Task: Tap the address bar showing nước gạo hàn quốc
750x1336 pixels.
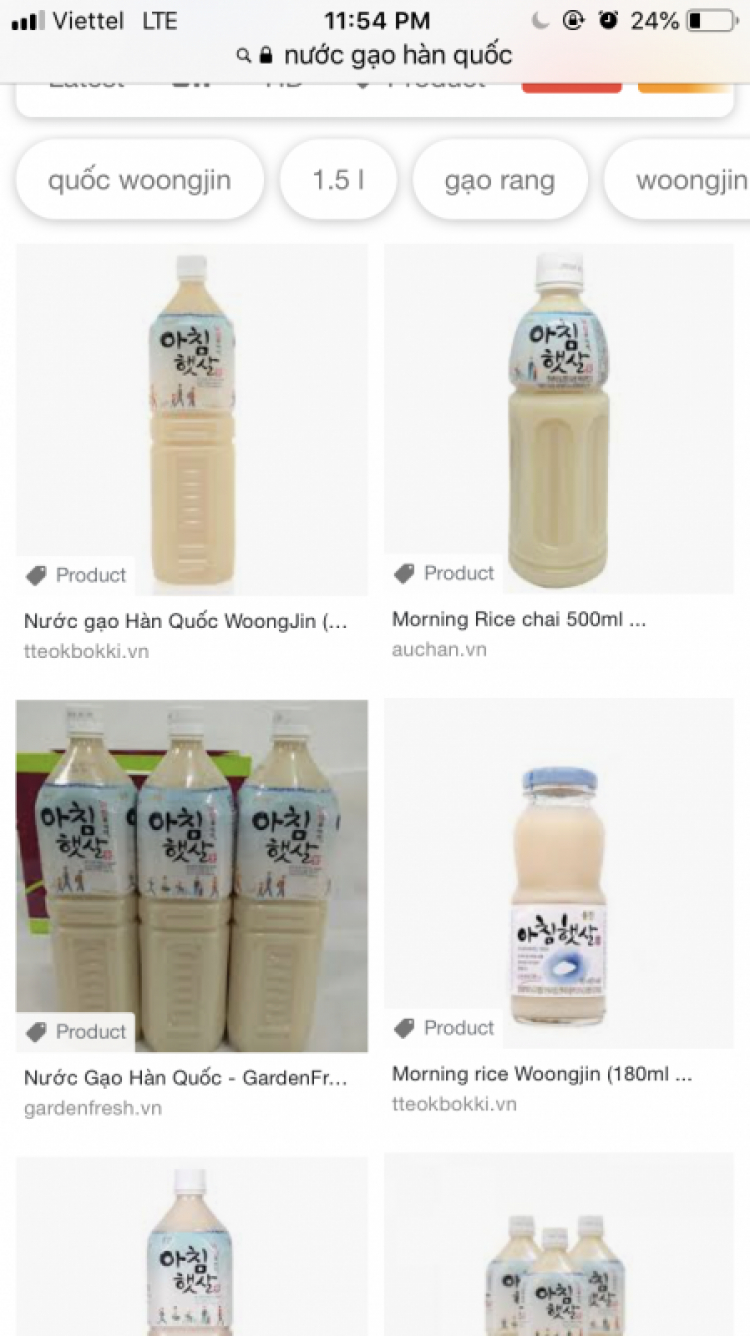Action: click(x=385, y=54)
